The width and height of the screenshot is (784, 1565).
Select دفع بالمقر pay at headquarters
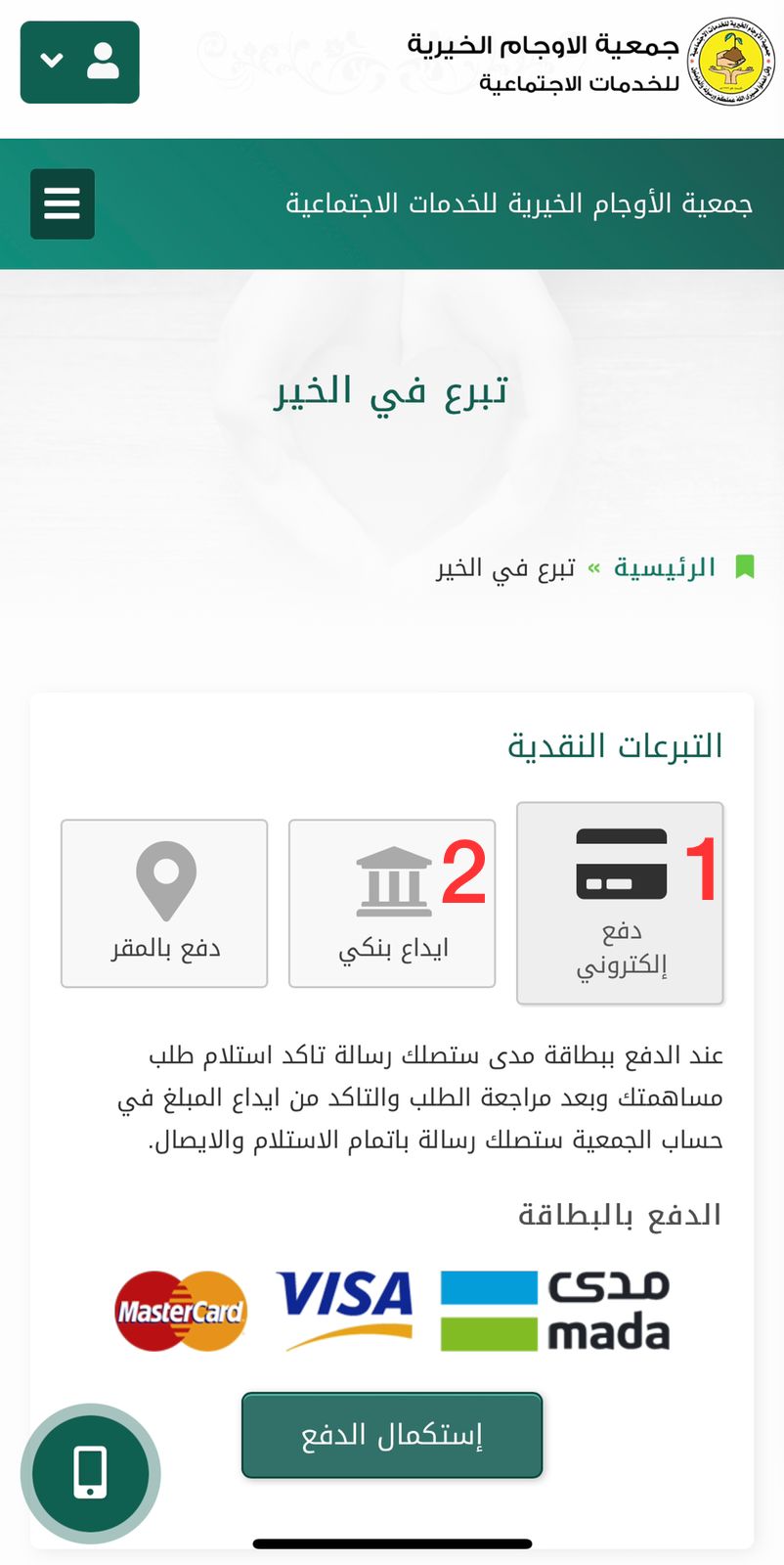(x=164, y=903)
